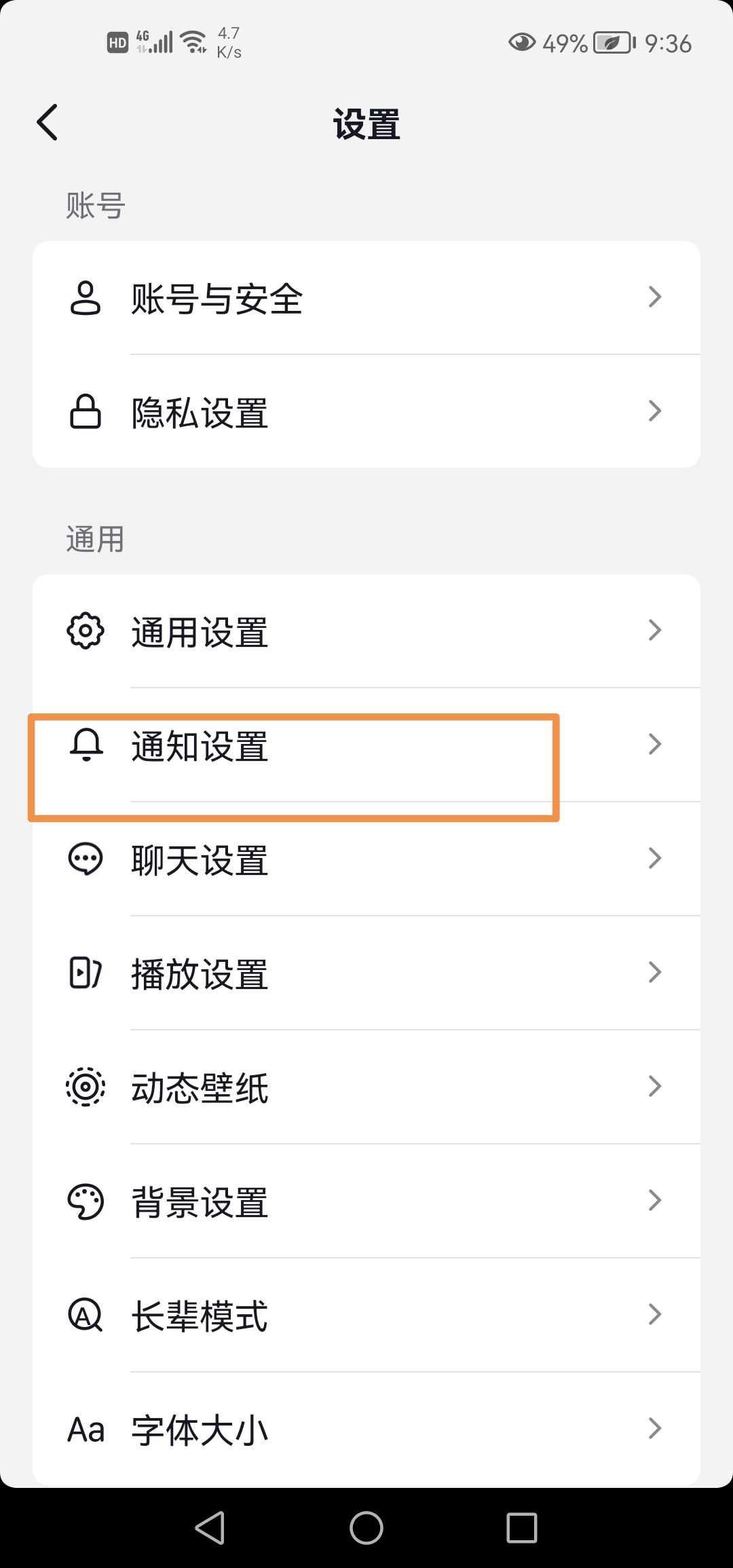The image size is (733, 1568).
Task: Expand the 通知设置 row via its chevron
Action: [654, 745]
